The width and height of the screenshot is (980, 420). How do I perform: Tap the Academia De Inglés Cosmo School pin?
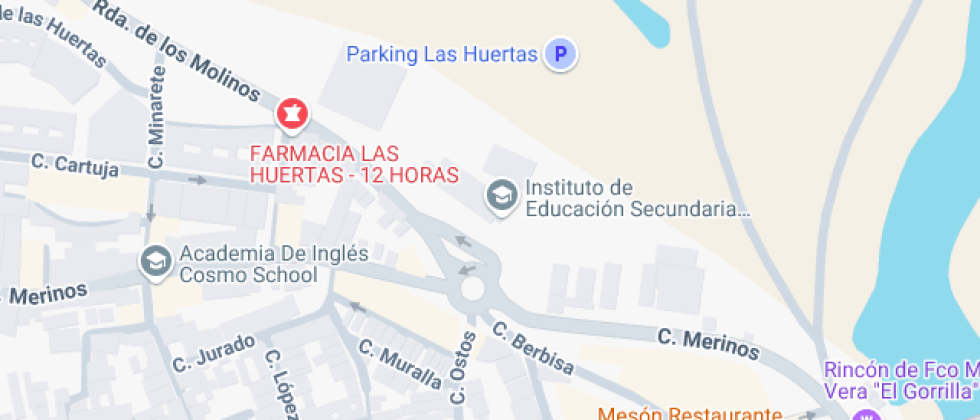(155, 262)
